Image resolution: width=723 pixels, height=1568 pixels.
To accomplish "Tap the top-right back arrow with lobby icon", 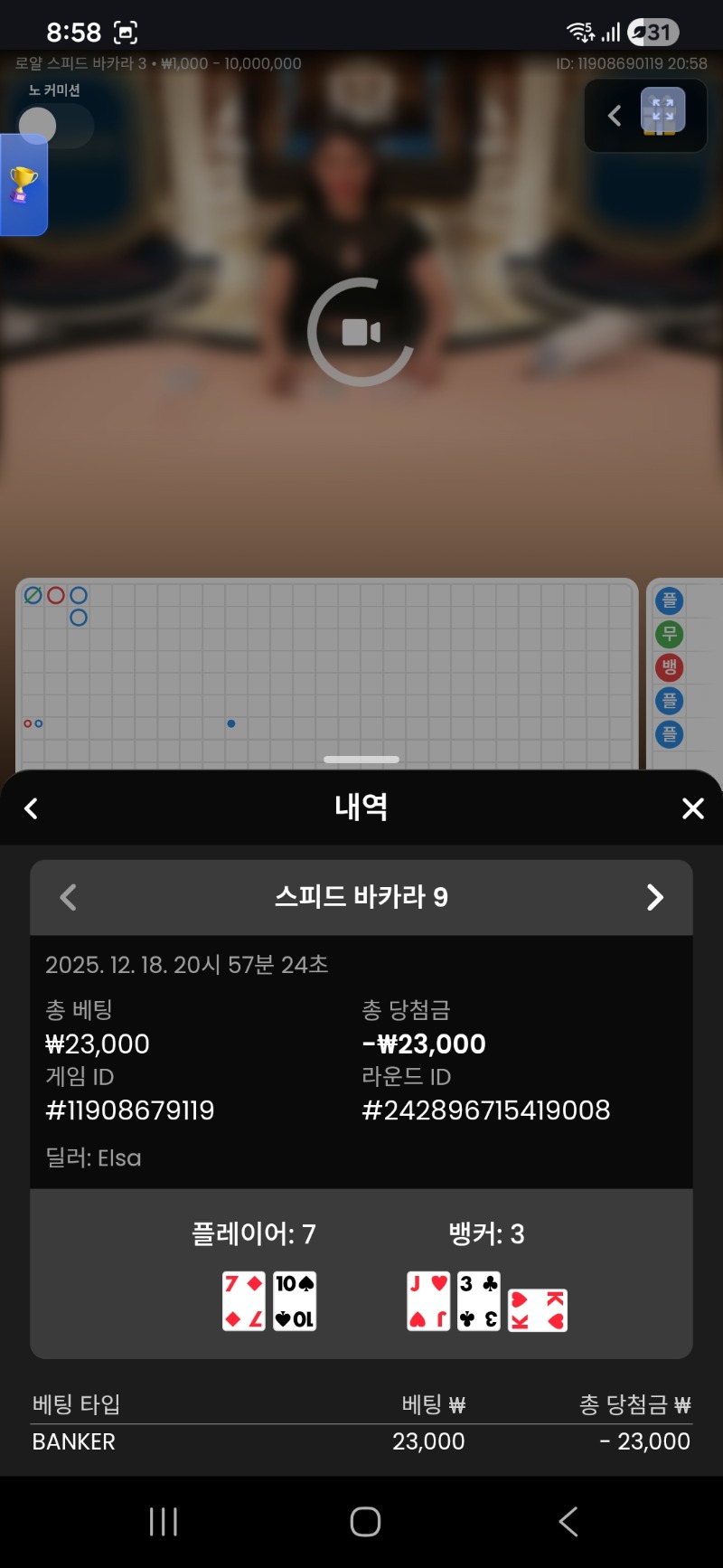I will [645, 115].
